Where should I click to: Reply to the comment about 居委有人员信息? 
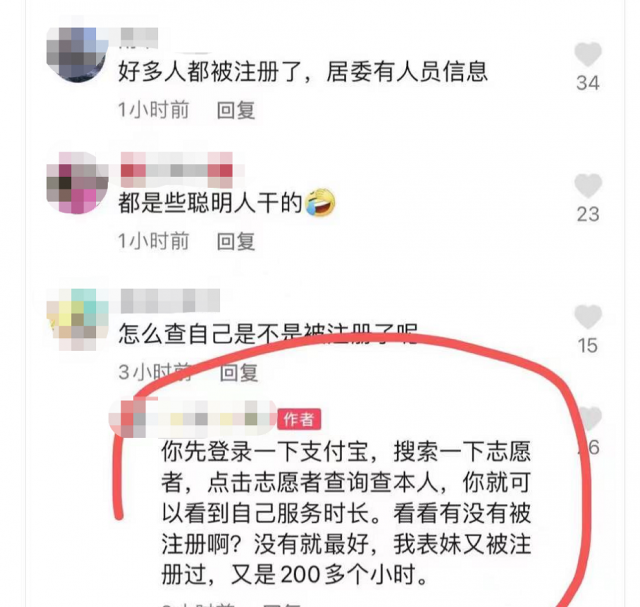[237, 110]
